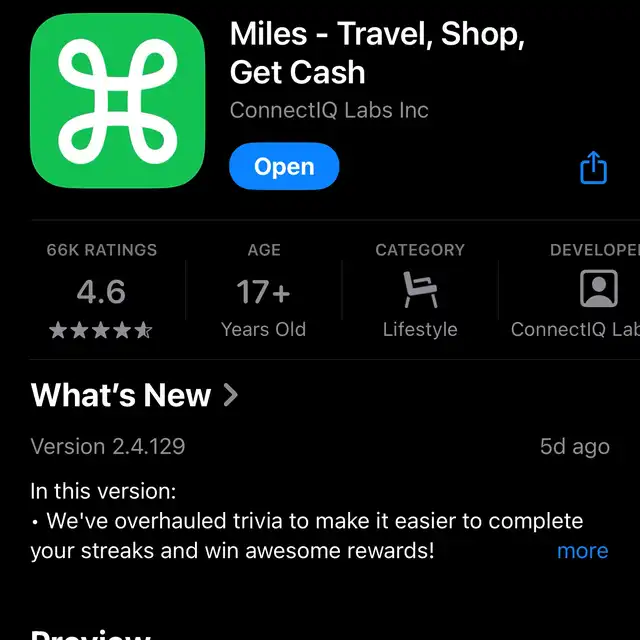Image resolution: width=640 pixels, height=640 pixels.
Task: Expand release notes with more
Action: pyautogui.click(x=582, y=551)
